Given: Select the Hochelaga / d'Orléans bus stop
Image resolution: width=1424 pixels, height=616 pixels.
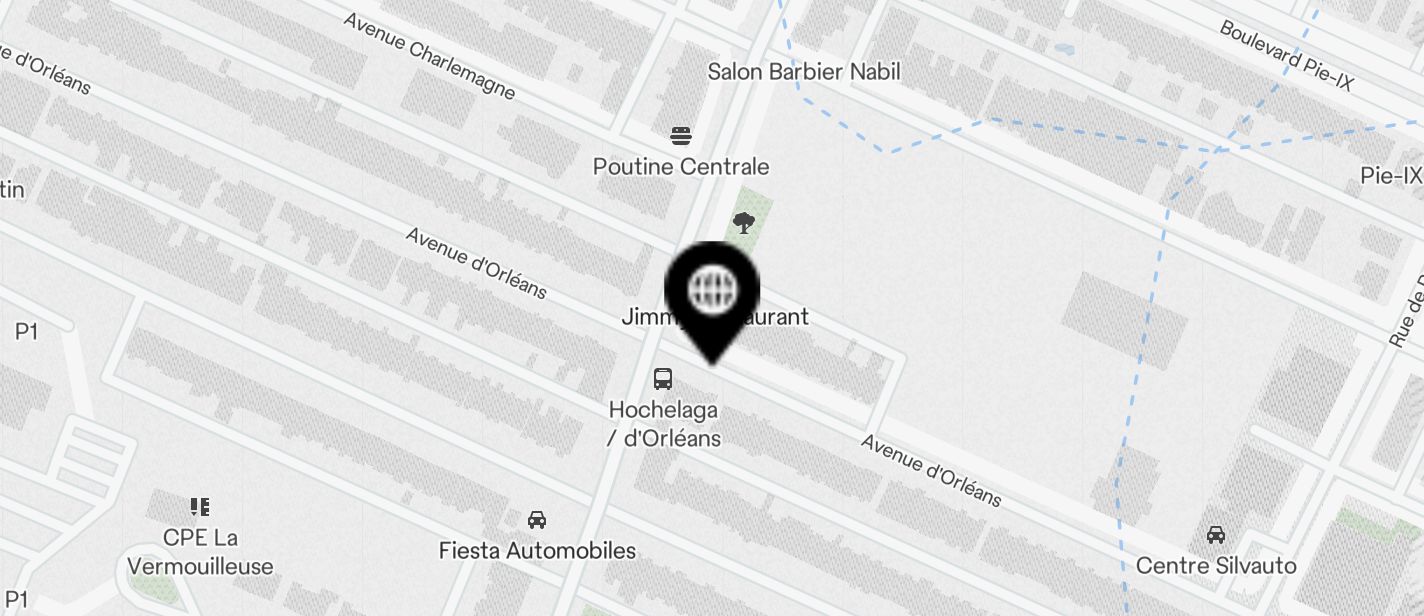Looking at the screenshot, I should pos(663,379).
